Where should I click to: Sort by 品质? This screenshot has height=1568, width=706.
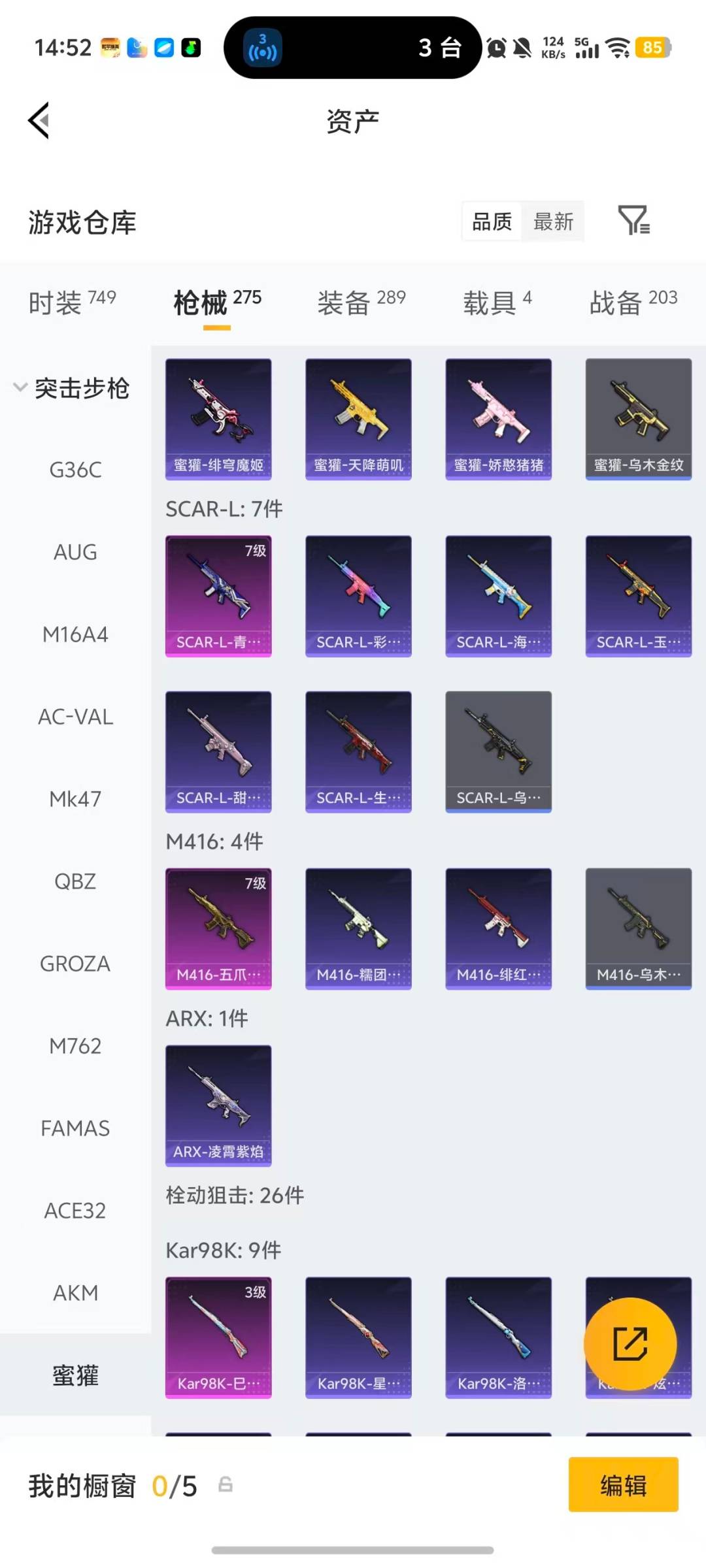point(492,221)
